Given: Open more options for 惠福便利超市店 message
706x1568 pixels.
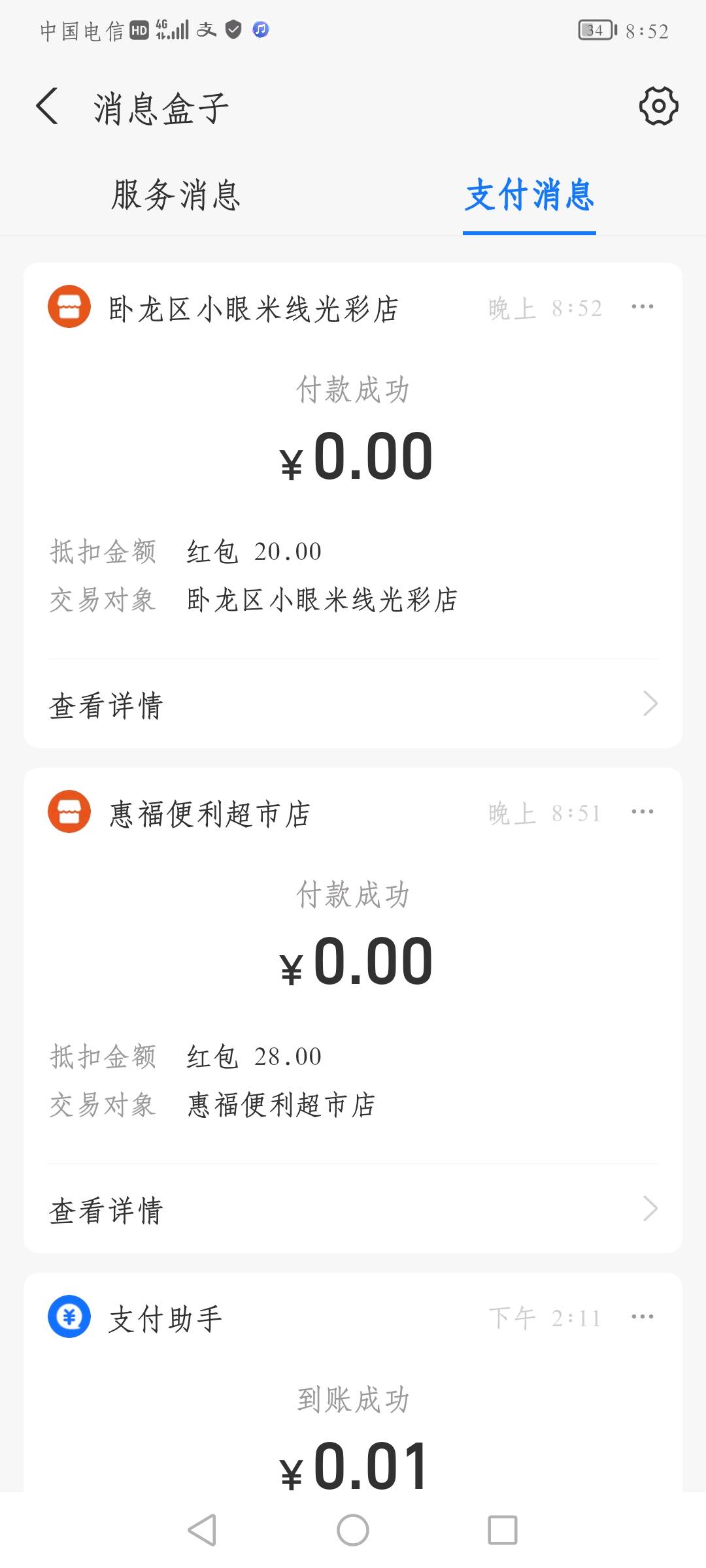Looking at the screenshot, I should click(x=643, y=811).
